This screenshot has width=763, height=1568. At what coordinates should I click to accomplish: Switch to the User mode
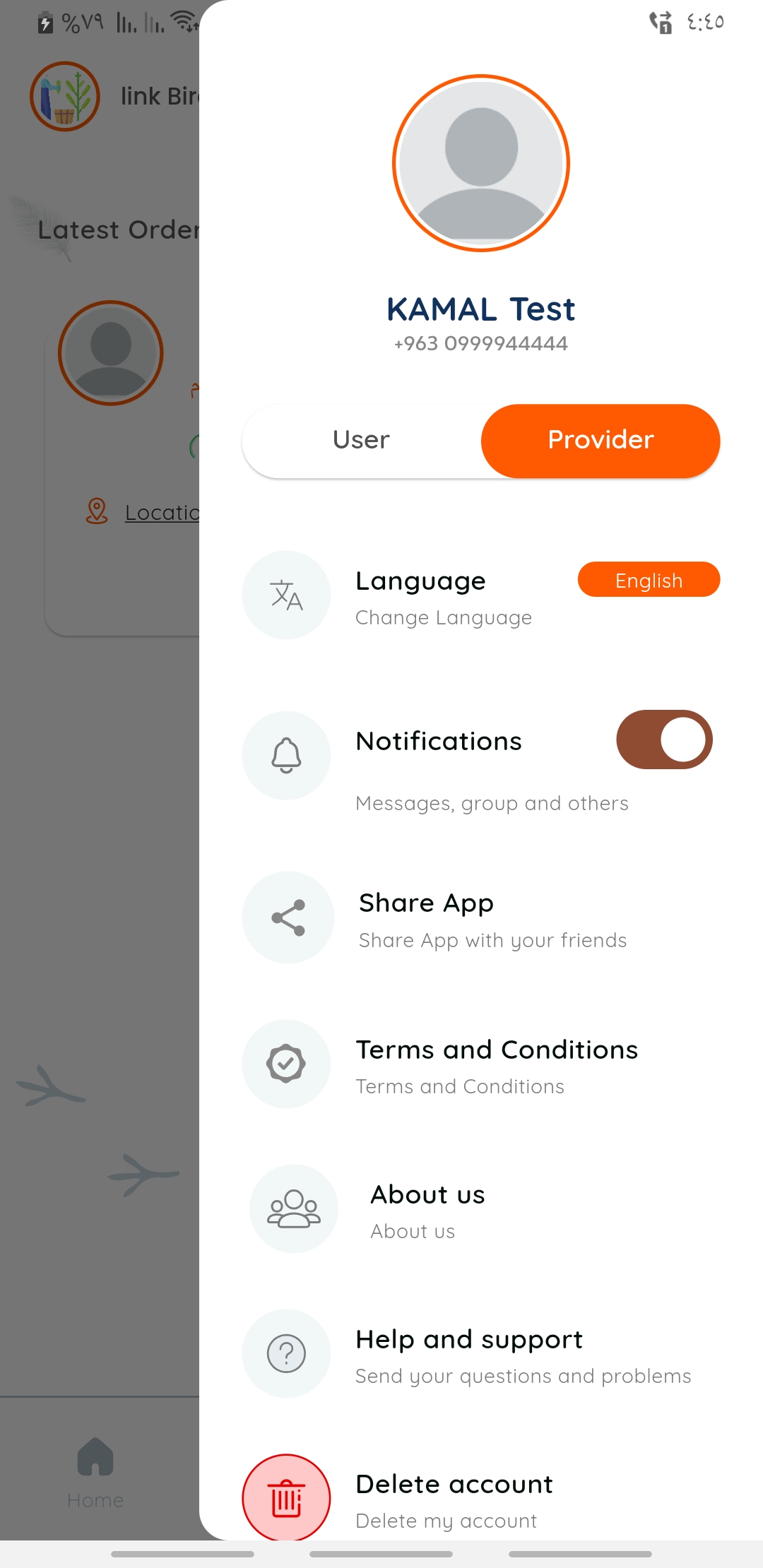pos(362,440)
